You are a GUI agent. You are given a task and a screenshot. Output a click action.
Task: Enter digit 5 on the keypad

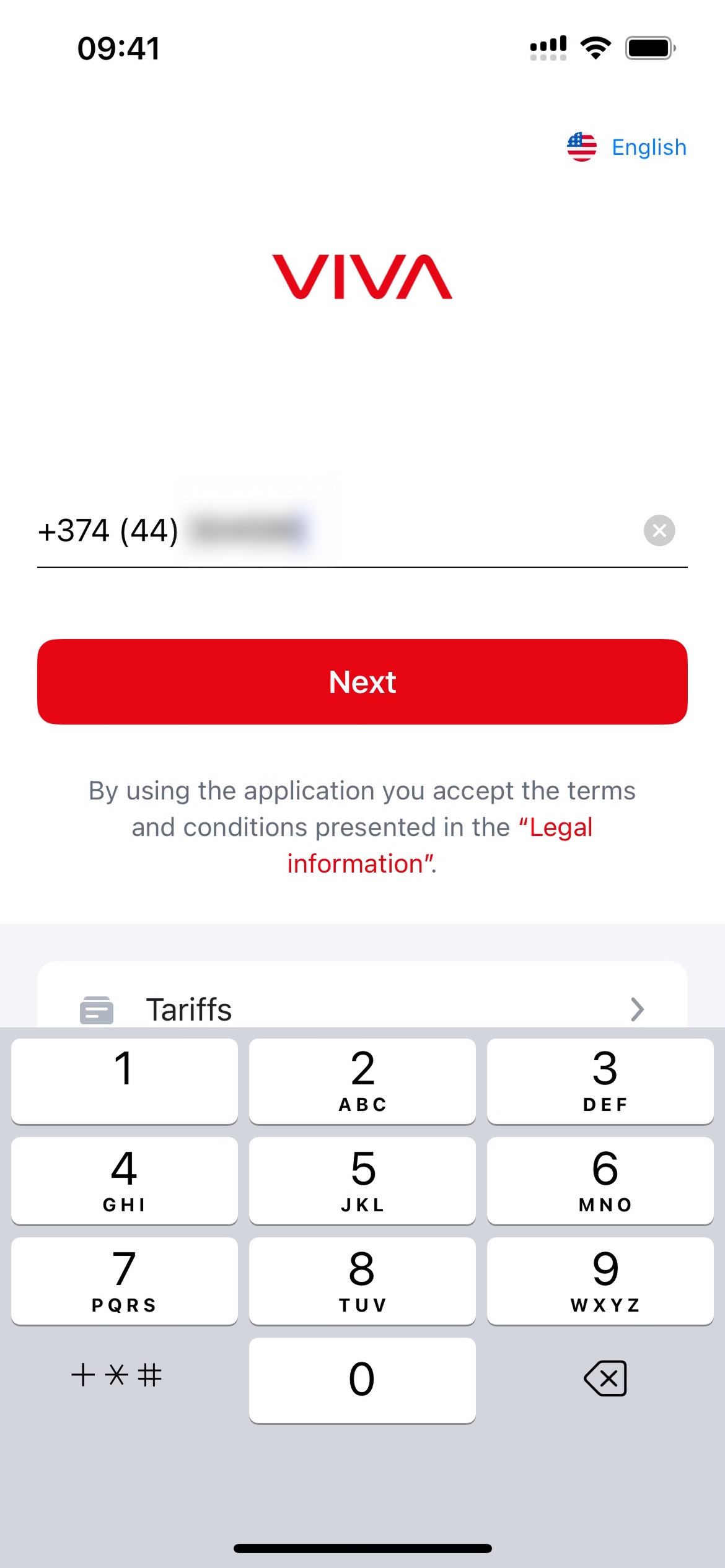pos(362,1180)
